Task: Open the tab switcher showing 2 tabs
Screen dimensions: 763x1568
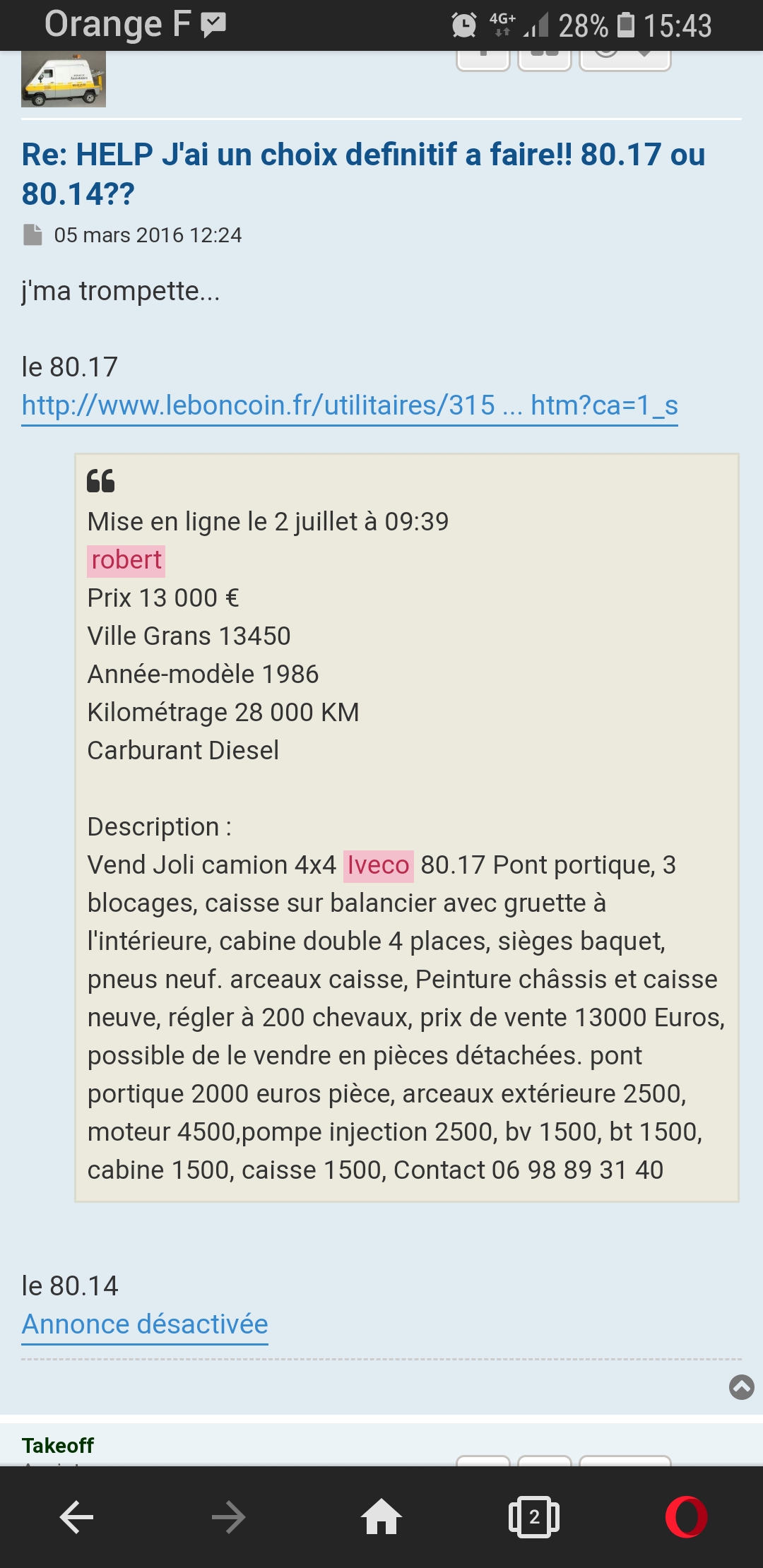Action: point(534,1517)
